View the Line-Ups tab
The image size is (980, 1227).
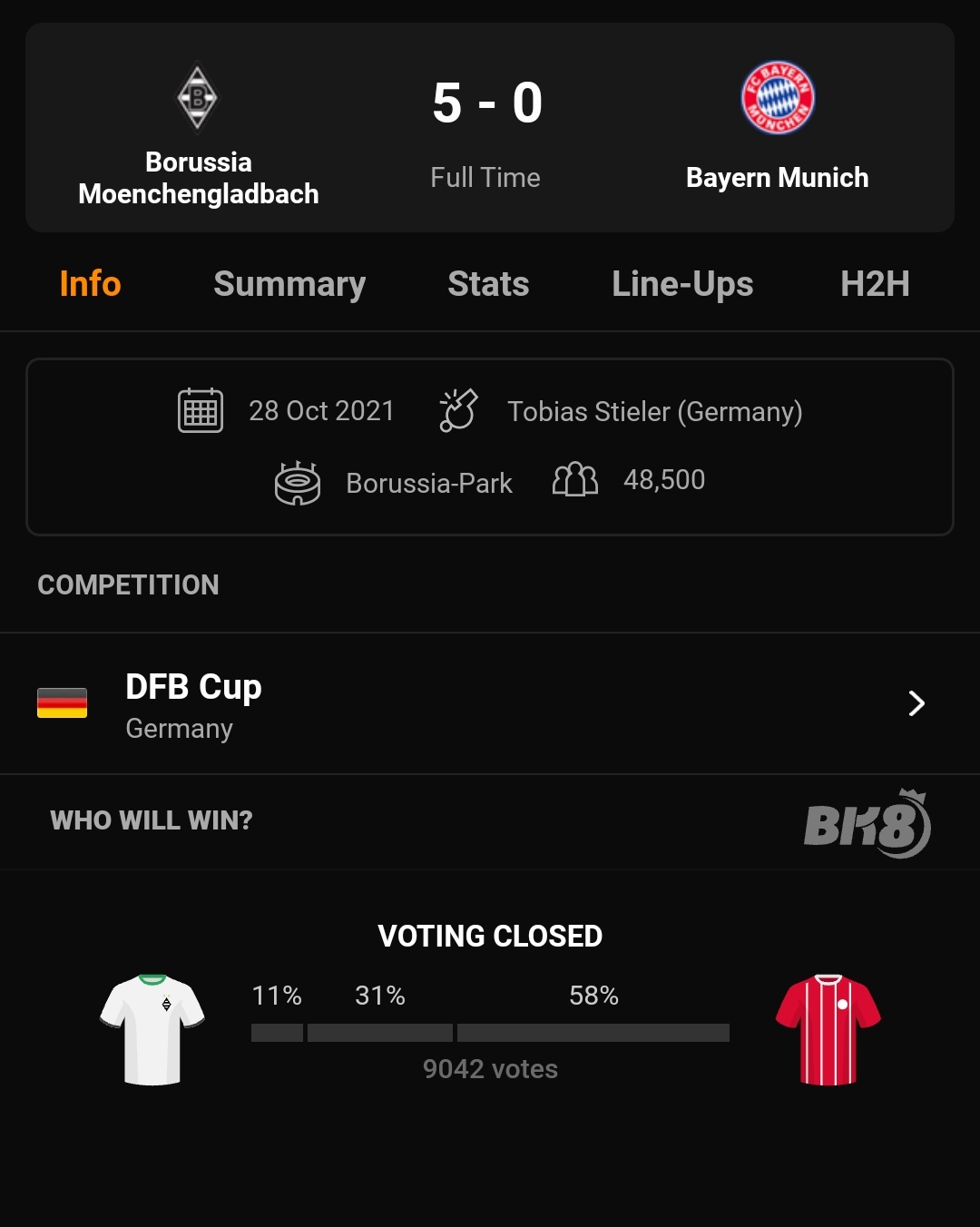click(682, 284)
